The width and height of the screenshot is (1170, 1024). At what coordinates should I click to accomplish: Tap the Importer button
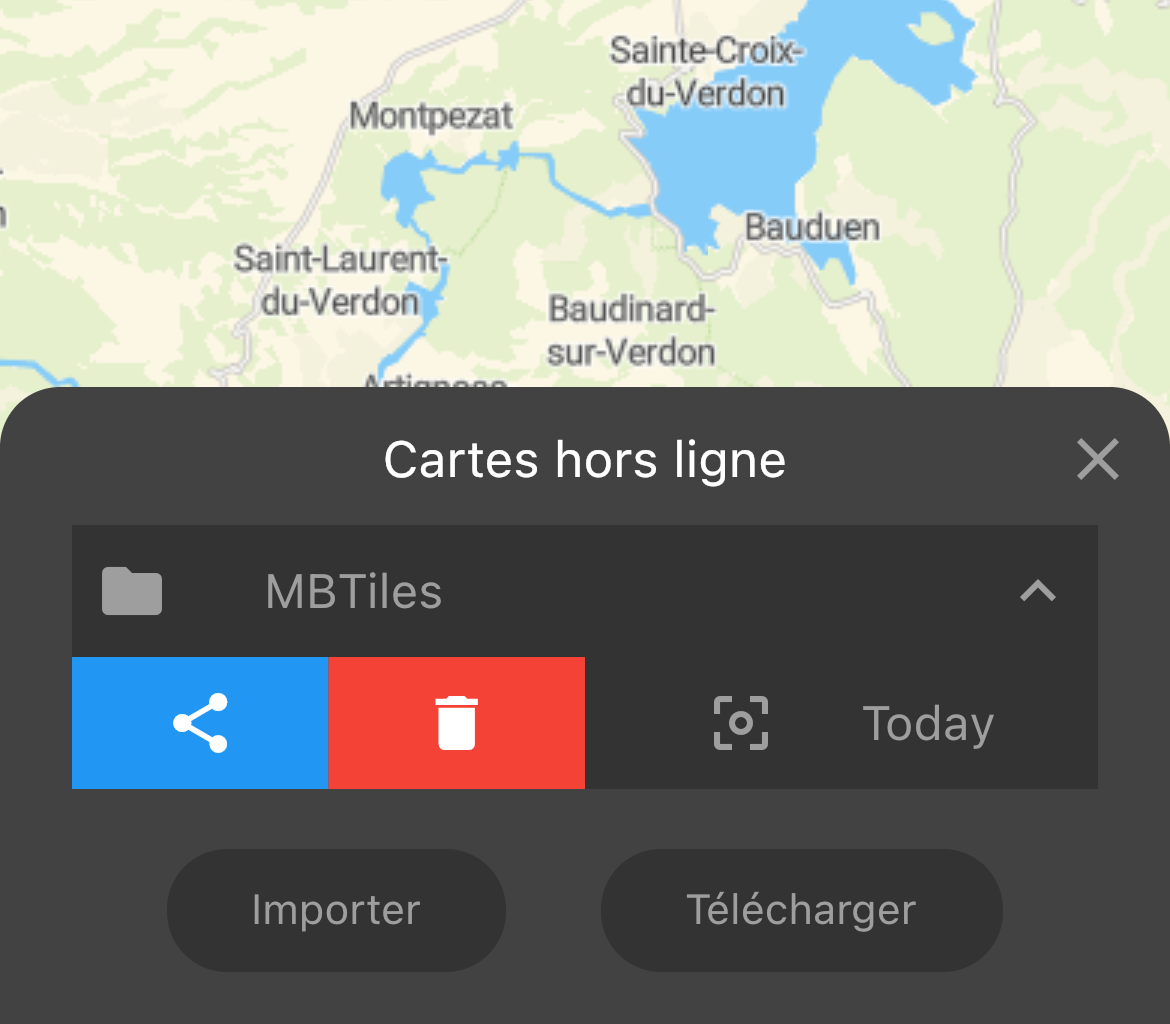tap(336, 910)
